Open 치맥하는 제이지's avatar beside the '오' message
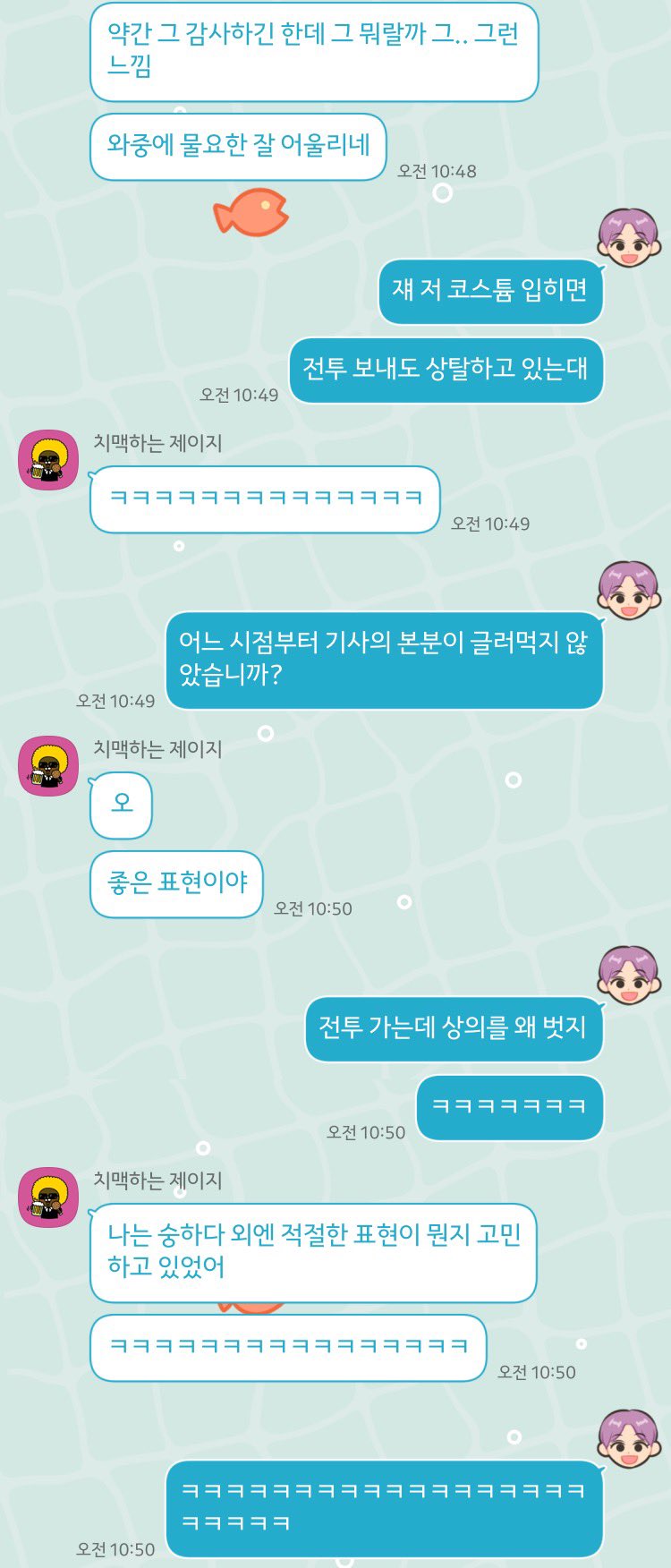671x1568 pixels. [x=48, y=766]
